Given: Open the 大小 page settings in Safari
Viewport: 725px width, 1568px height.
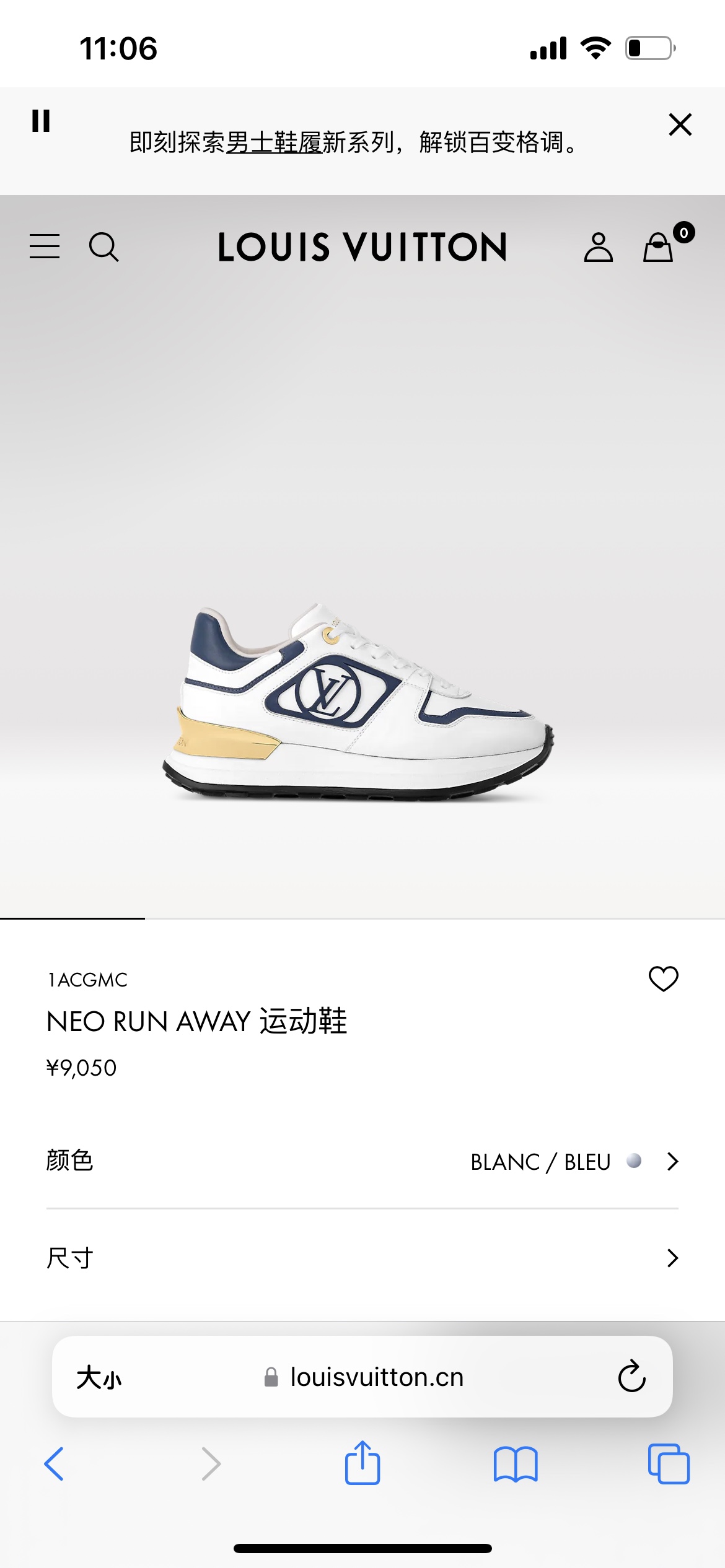Looking at the screenshot, I should (x=99, y=1378).
